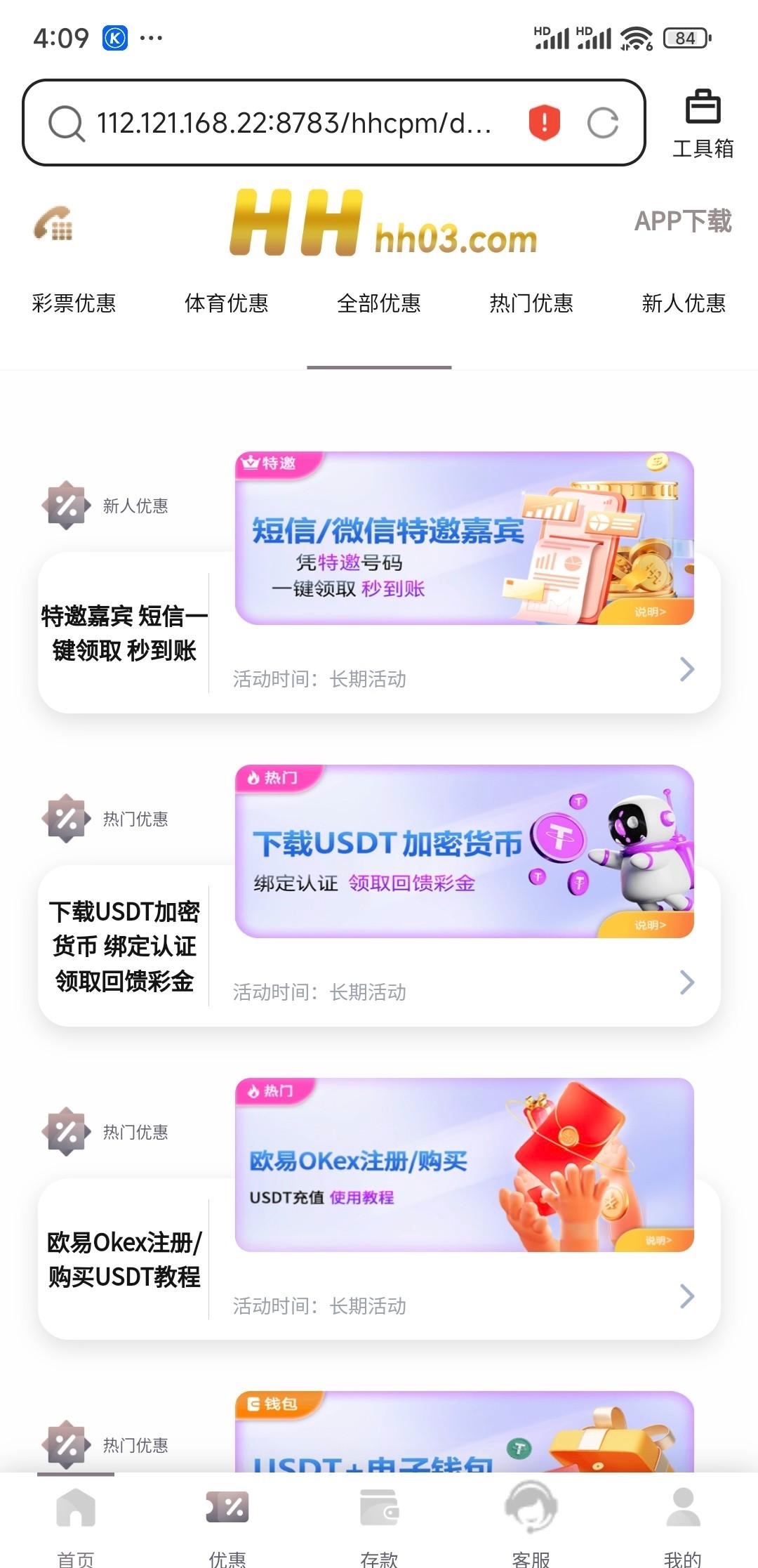Switch to the 热门优惠 tab
The width and height of the screenshot is (758, 1568).
point(531,303)
